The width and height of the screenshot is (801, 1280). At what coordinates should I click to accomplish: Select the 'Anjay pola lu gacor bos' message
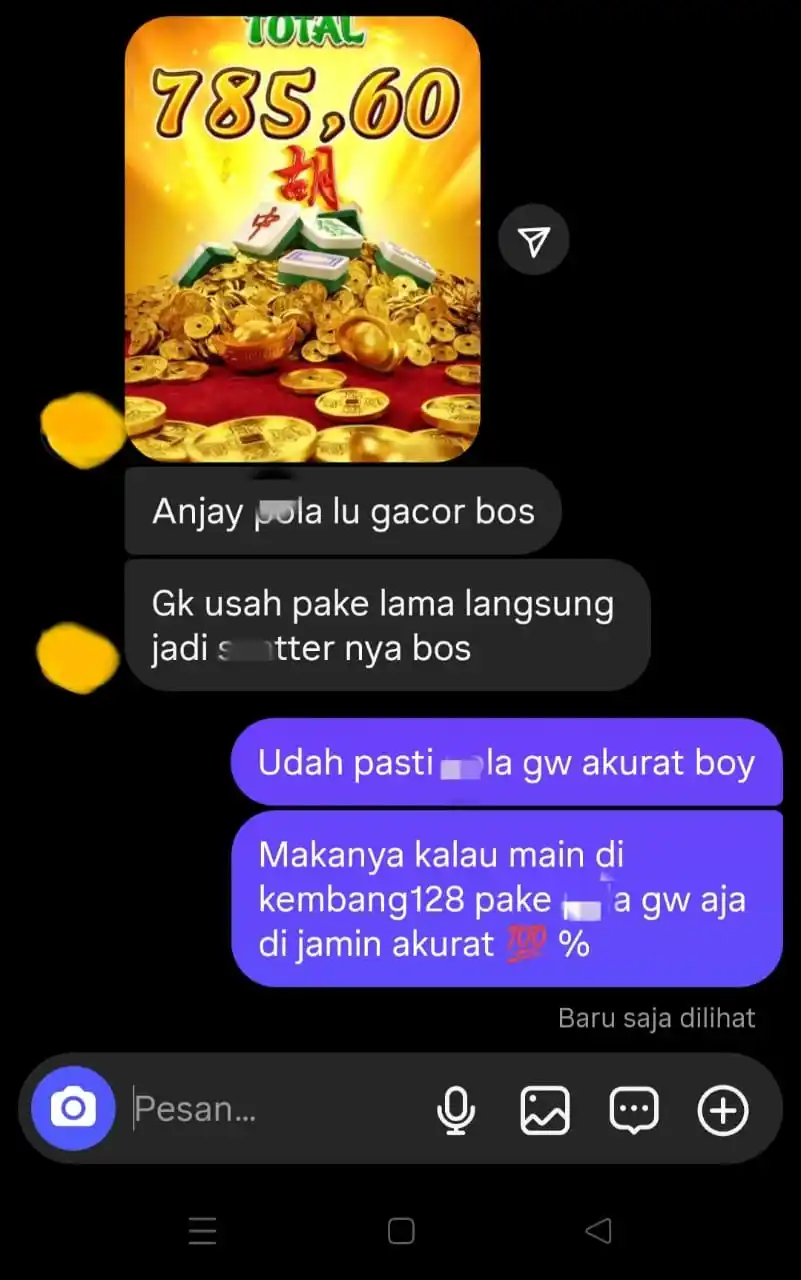[343, 511]
